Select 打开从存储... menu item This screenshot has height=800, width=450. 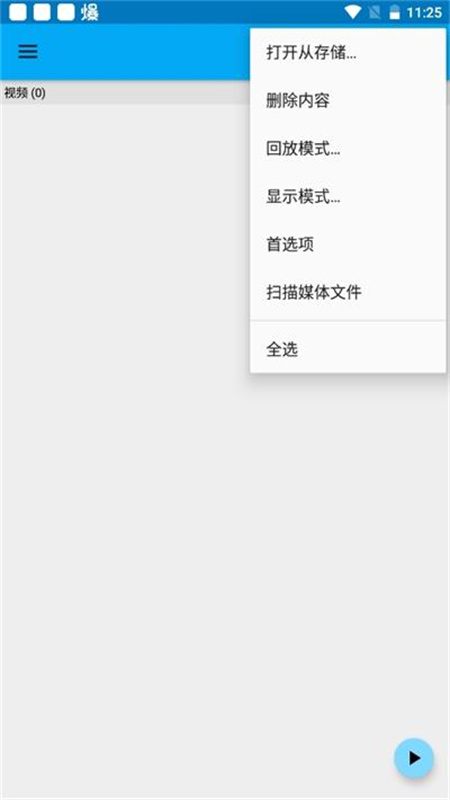tap(348, 53)
